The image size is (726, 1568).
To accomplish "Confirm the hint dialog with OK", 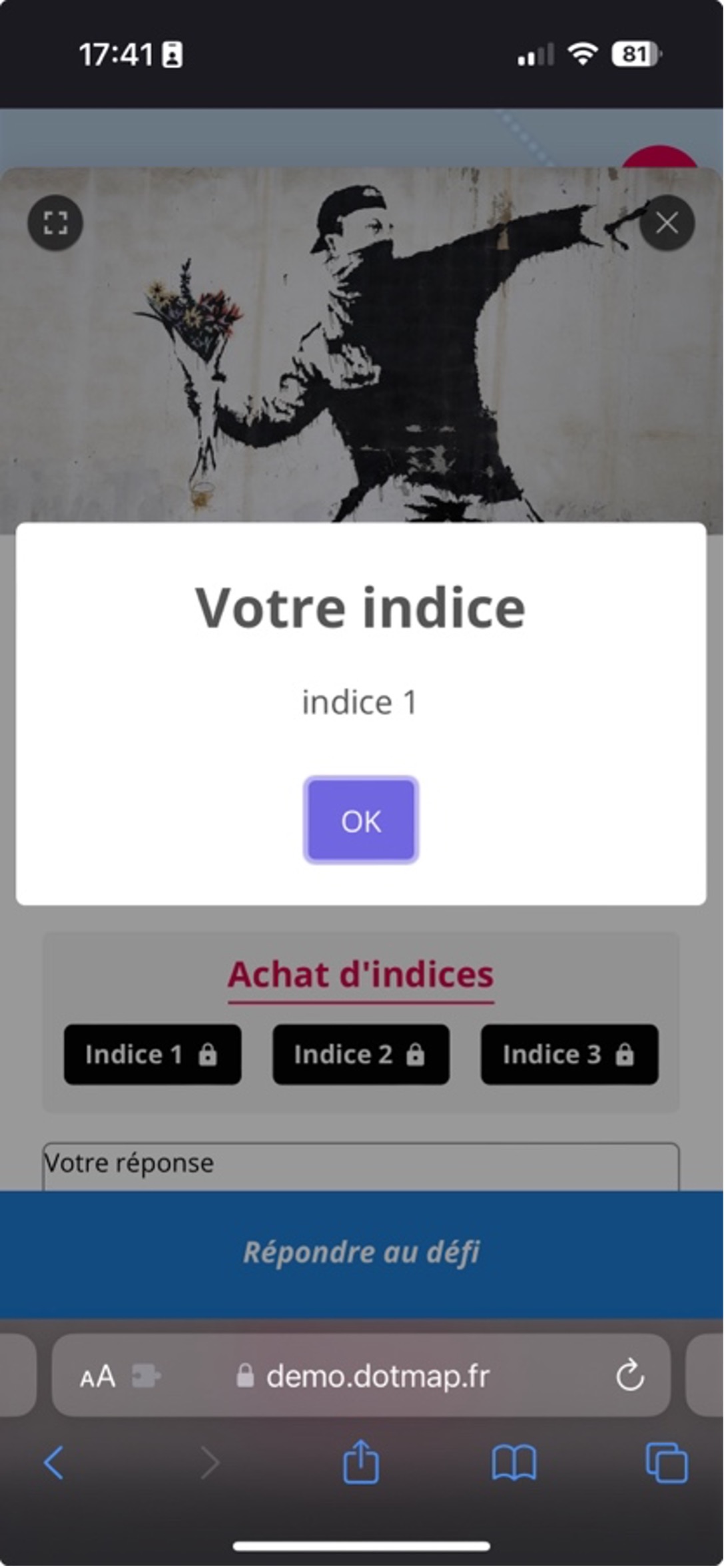I will pyautogui.click(x=360, y=820).
